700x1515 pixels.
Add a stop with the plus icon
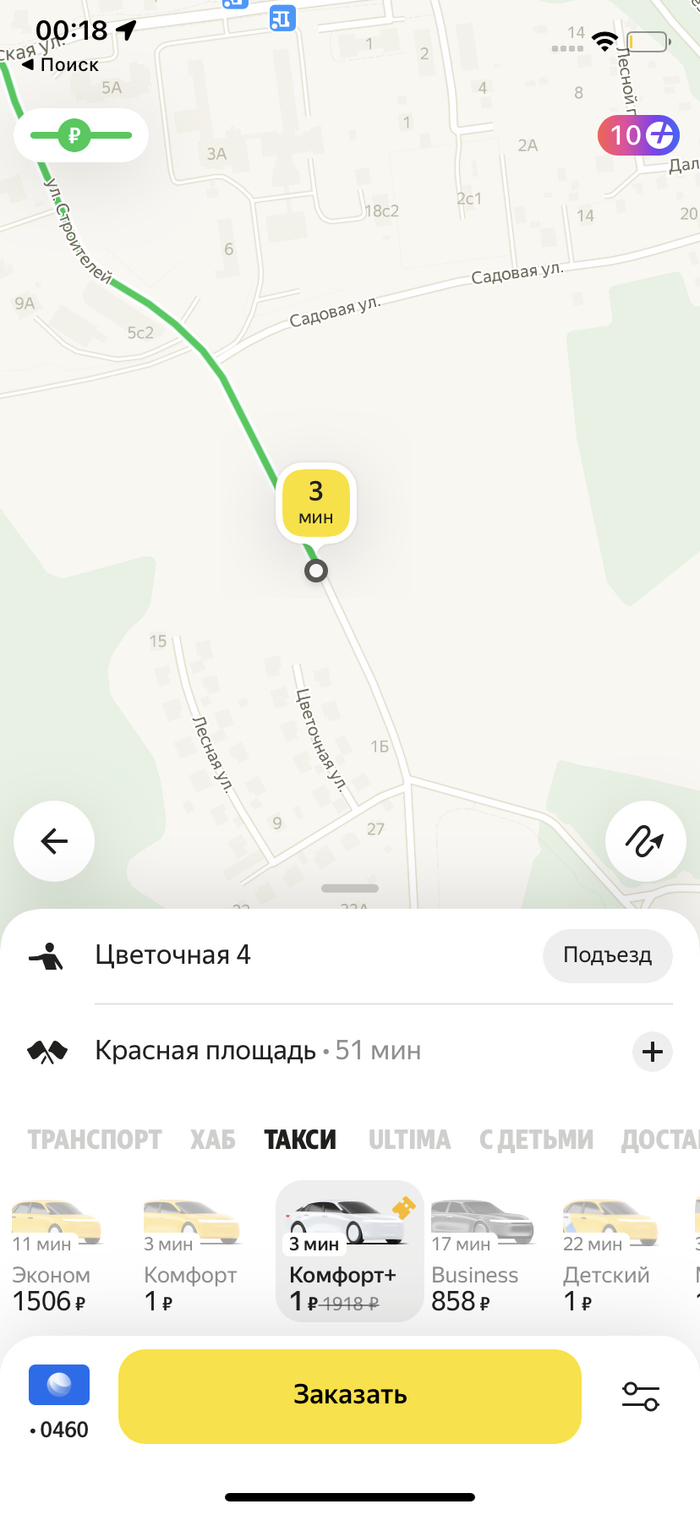pyautogui.click(x=652, y=1051)
